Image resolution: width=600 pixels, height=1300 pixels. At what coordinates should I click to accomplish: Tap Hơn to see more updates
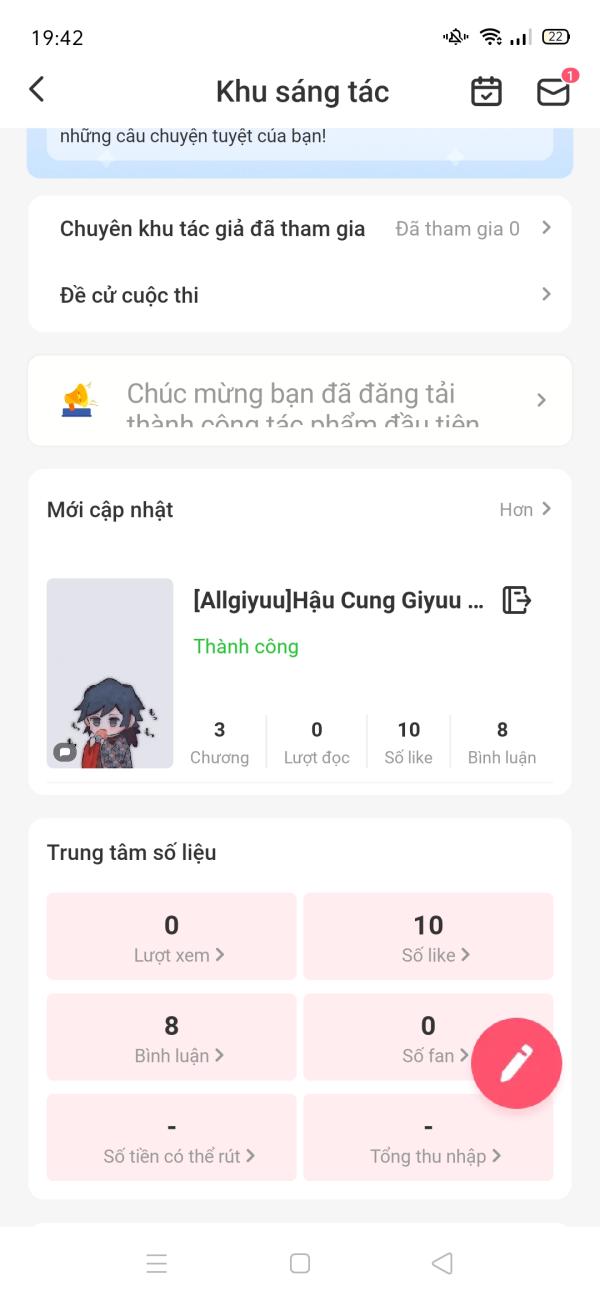(x=525, y=510)
